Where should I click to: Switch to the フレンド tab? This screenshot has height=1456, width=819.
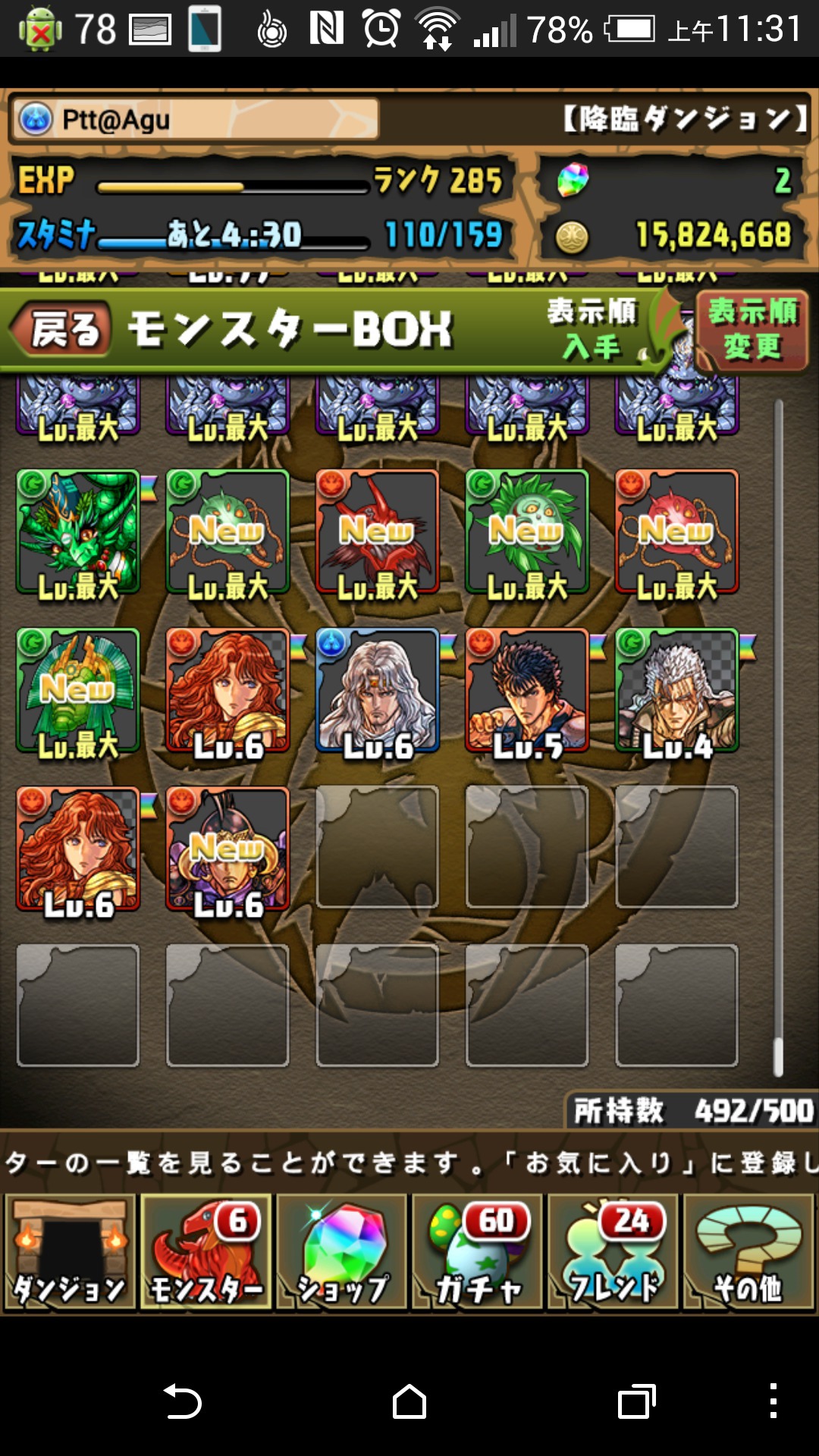[x=613, y=1253]
